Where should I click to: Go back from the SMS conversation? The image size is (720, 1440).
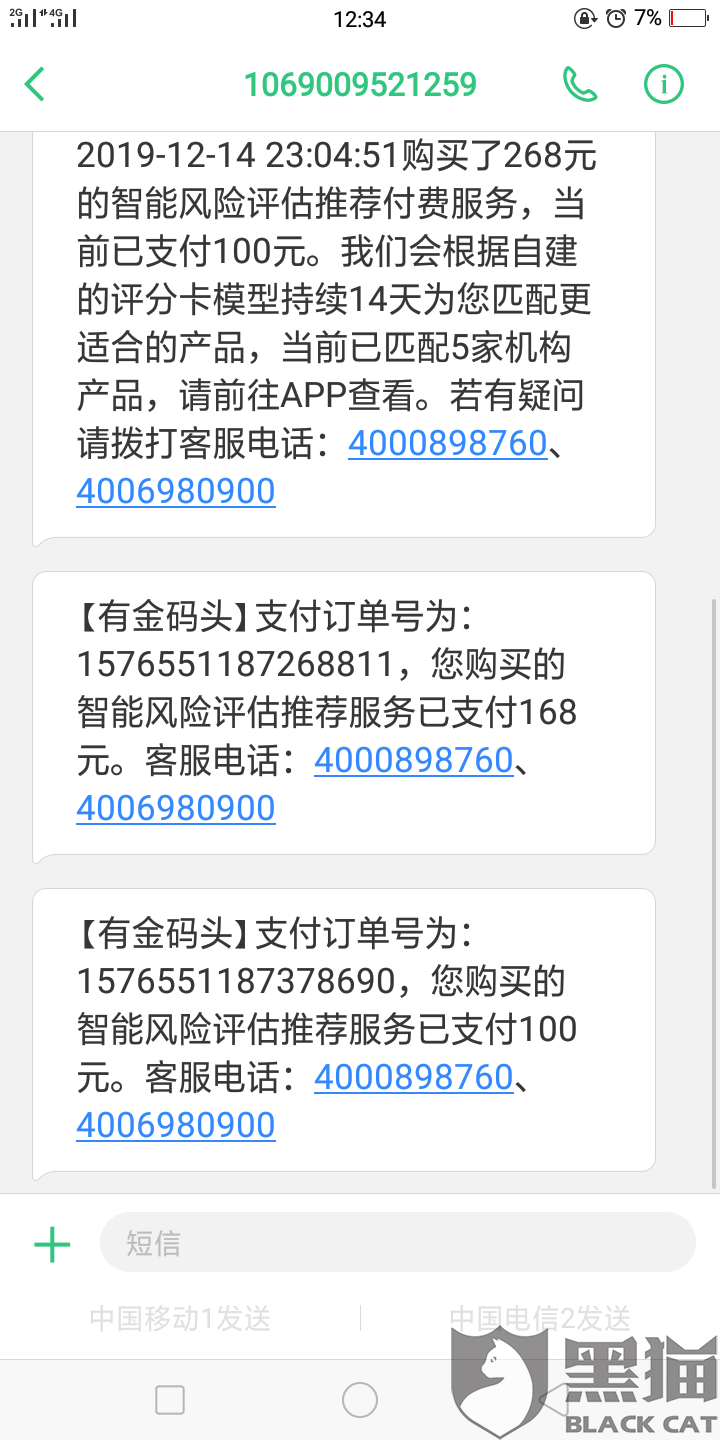(35, 85)
